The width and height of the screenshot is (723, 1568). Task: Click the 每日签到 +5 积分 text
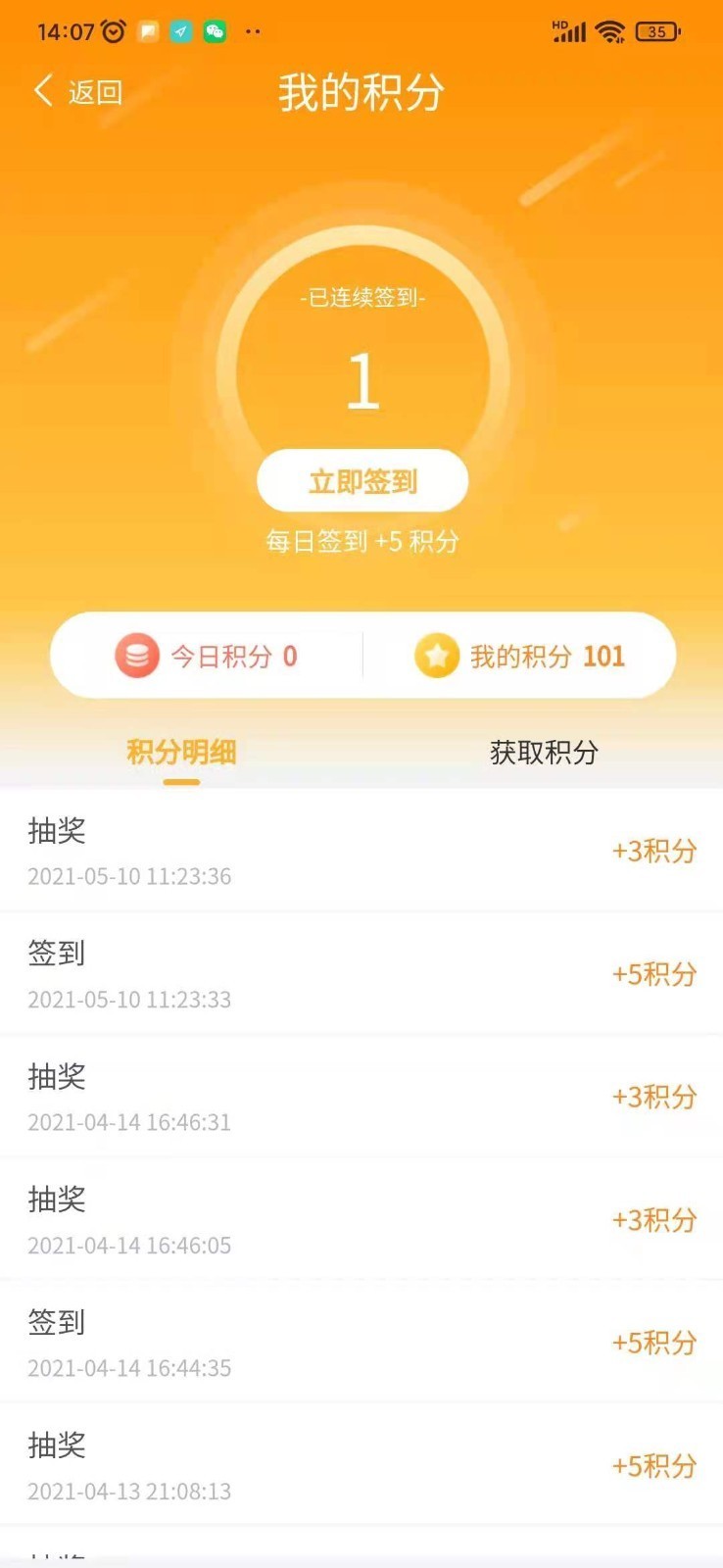(361, 540)
